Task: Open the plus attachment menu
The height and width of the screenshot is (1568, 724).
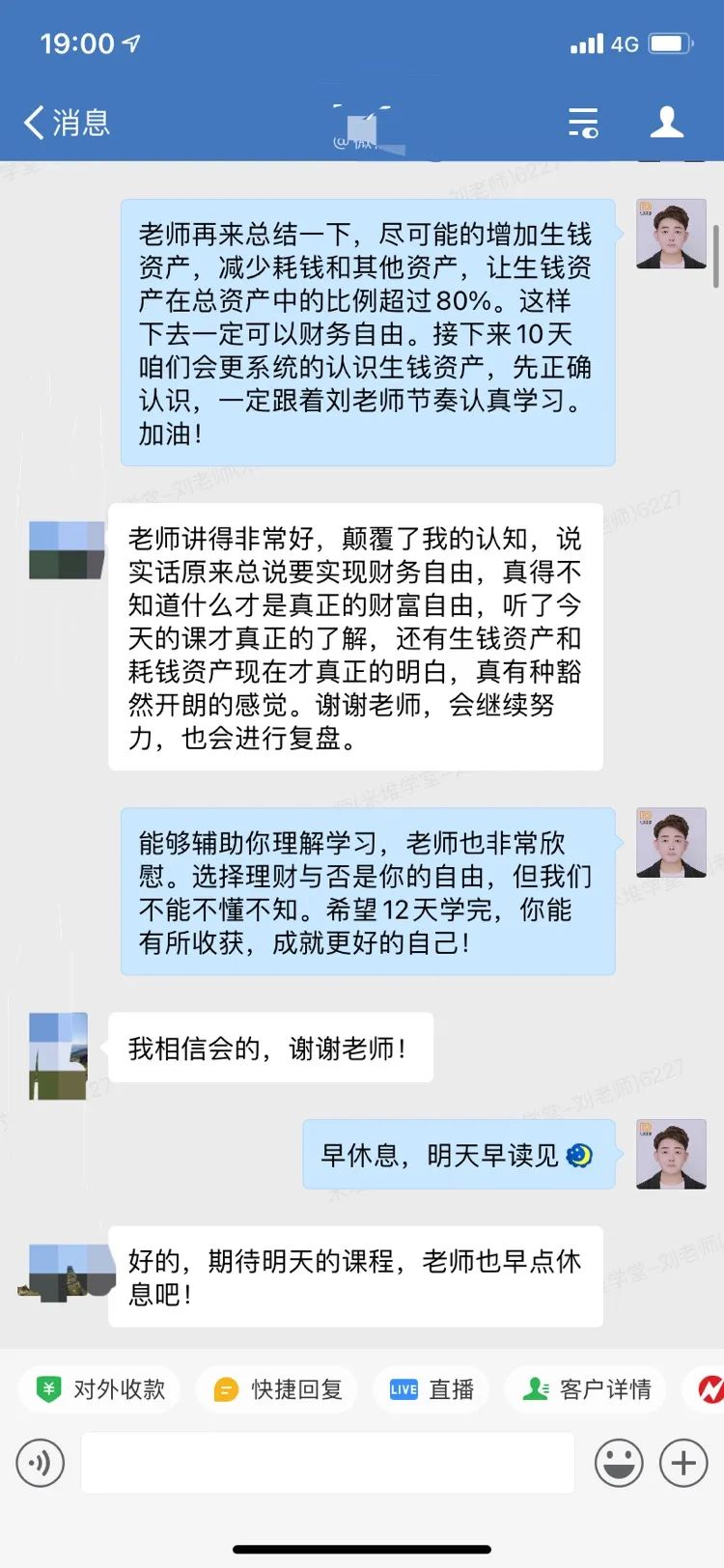Action: (683, 1463)
